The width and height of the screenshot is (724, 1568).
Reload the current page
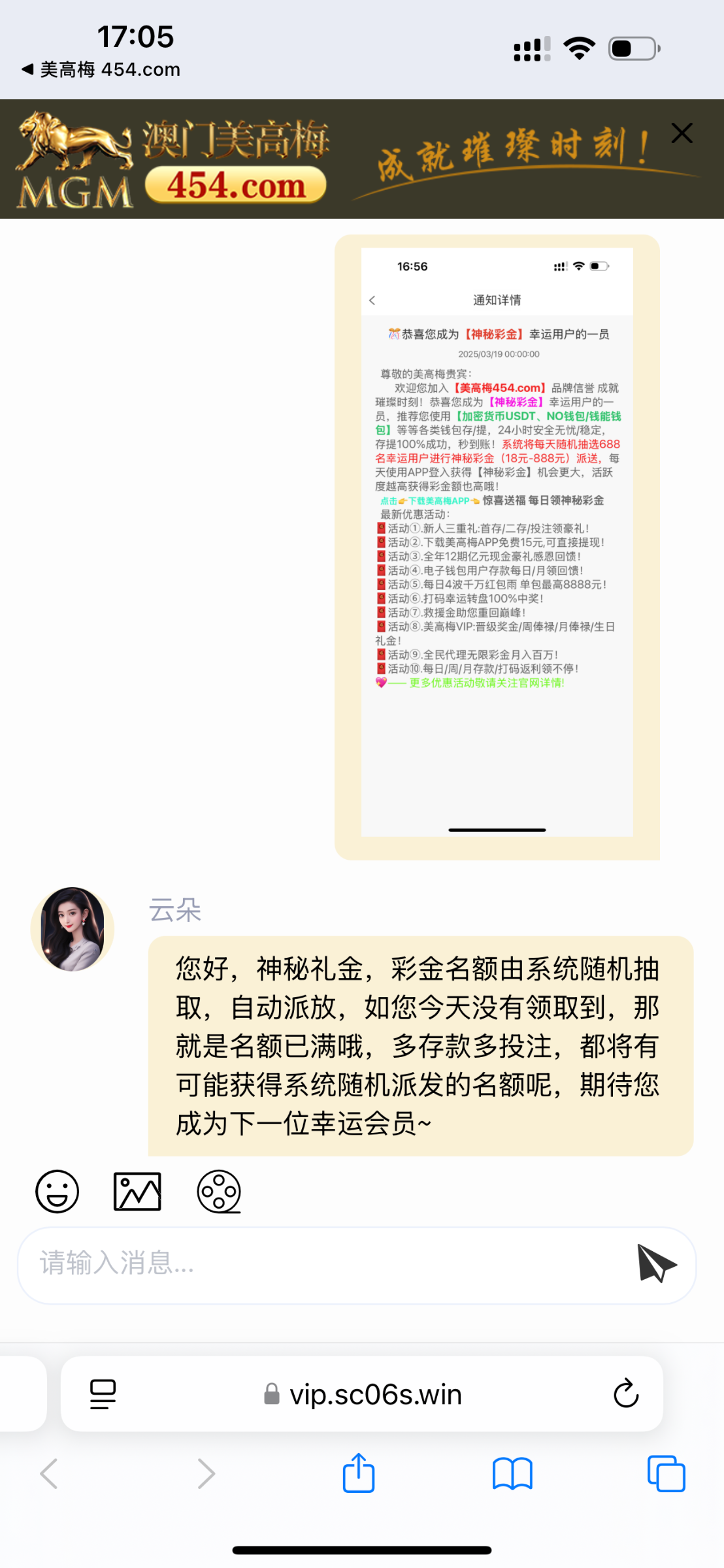[625, 1394]
